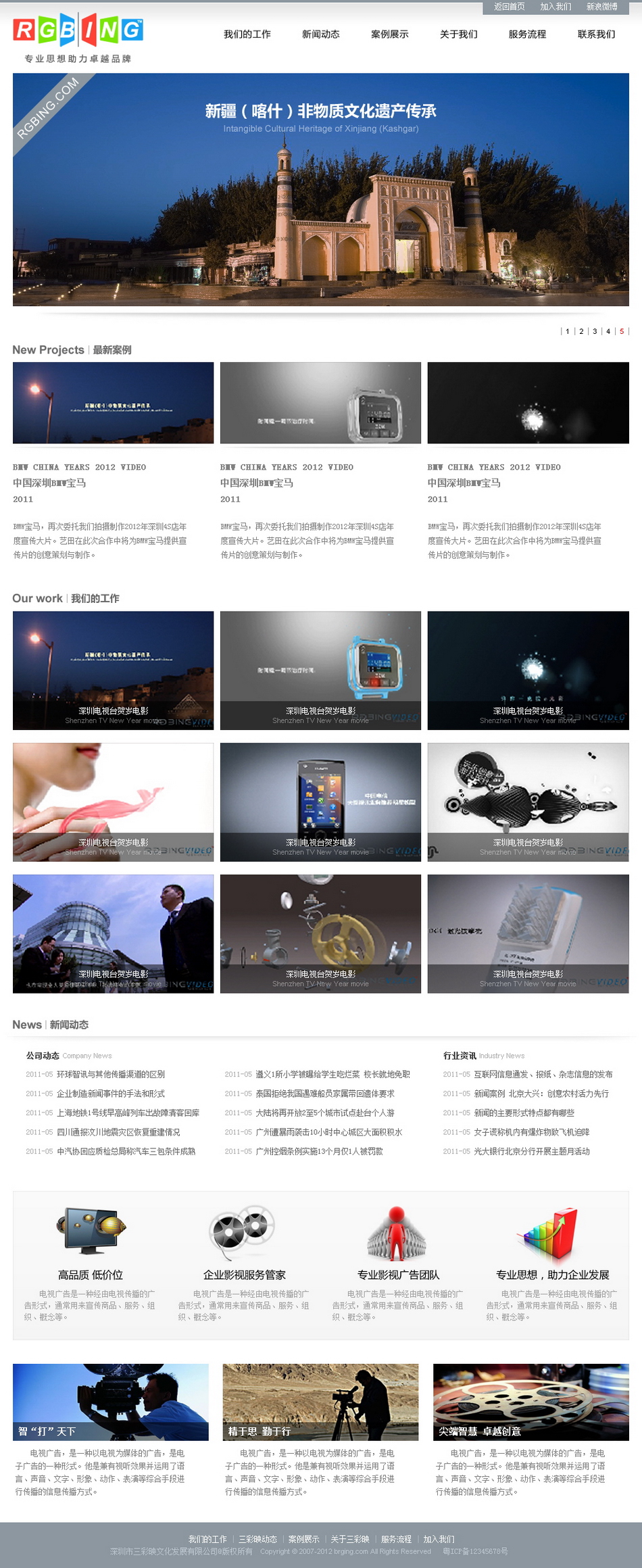642x1568 pixels.
Task: Tap 返回首页 link in top bar
Action: (x=509, y=7)
